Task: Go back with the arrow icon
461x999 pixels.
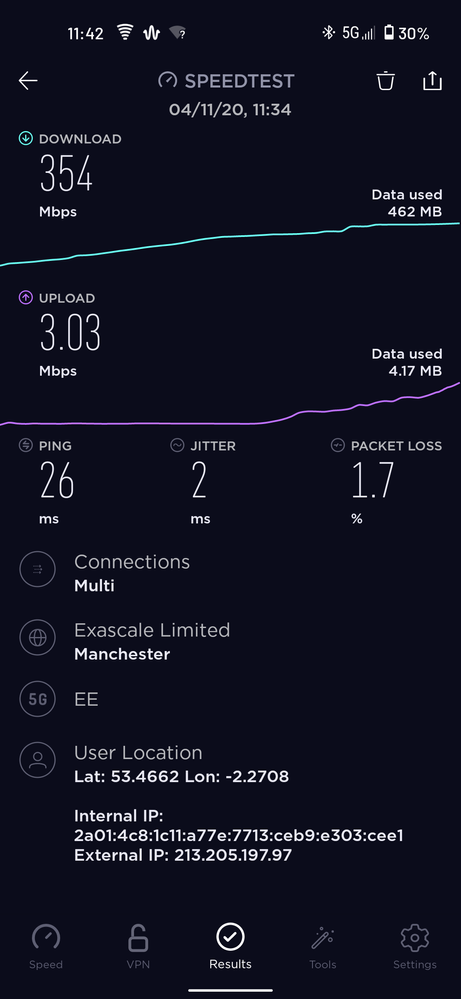Action: pyautogui.click(x=28, y=81)
